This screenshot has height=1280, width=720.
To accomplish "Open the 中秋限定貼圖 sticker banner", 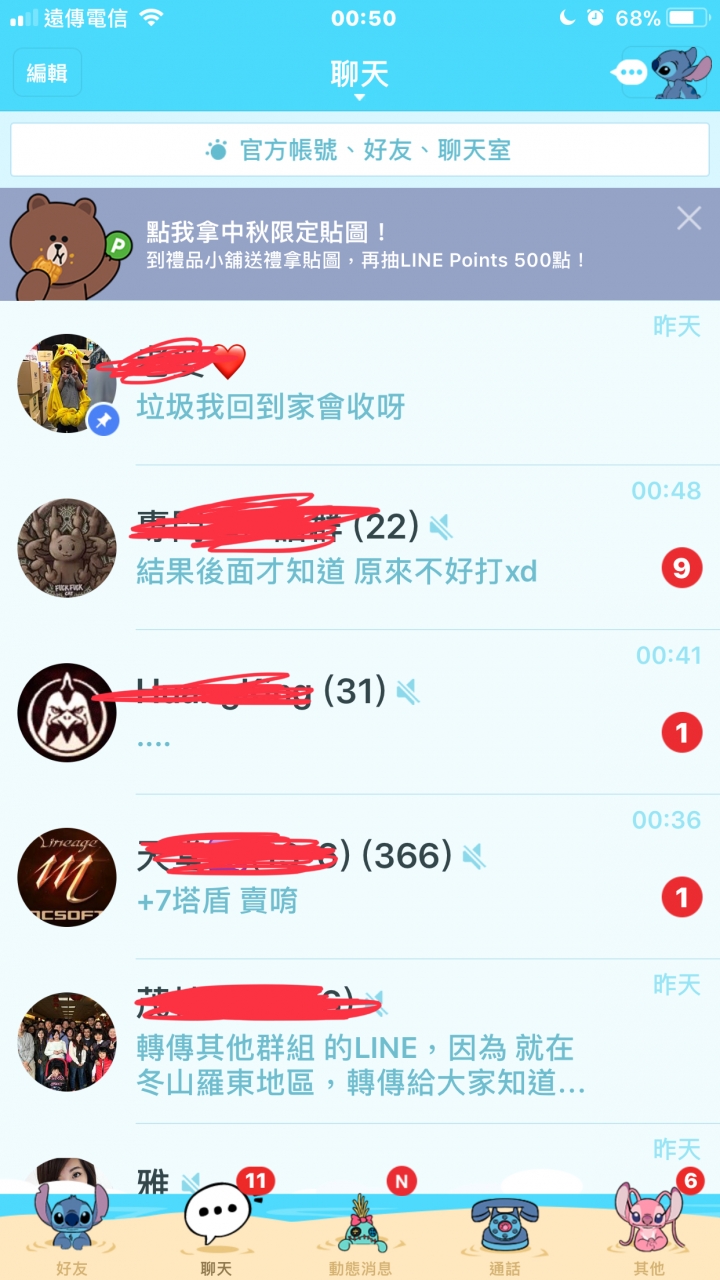I will tap(340, 245).
